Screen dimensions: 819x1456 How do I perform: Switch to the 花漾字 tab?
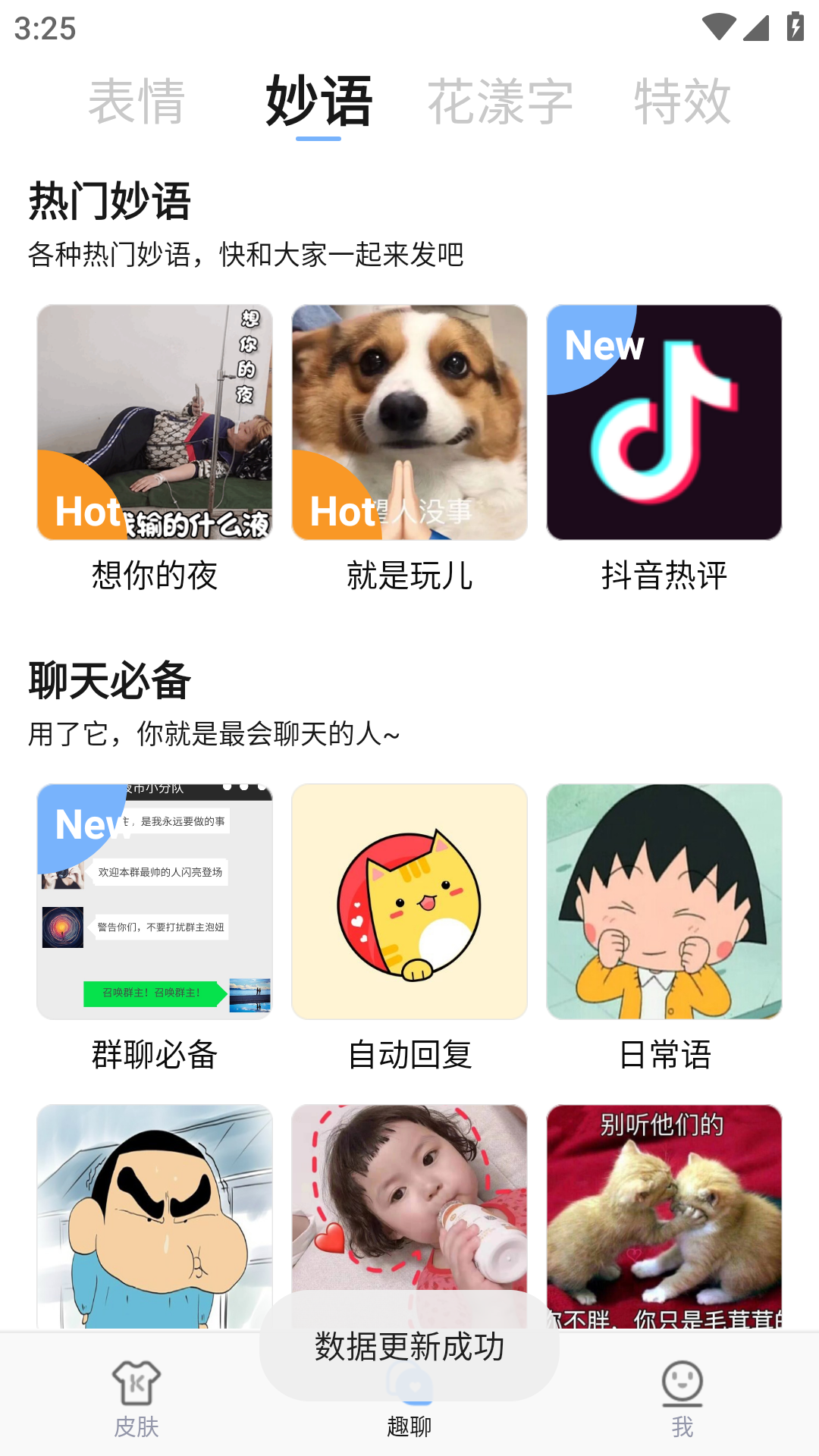pyautogui.click(x=500, y=102)
